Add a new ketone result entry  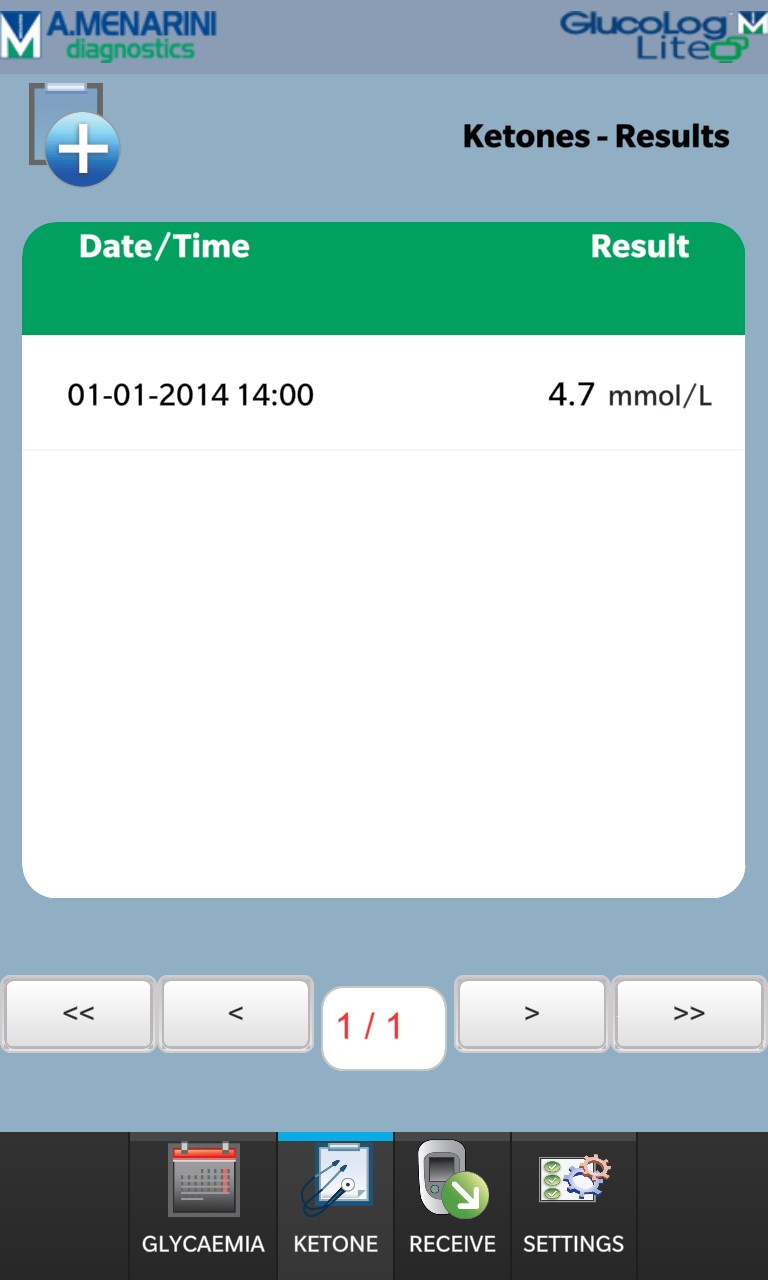74,135
